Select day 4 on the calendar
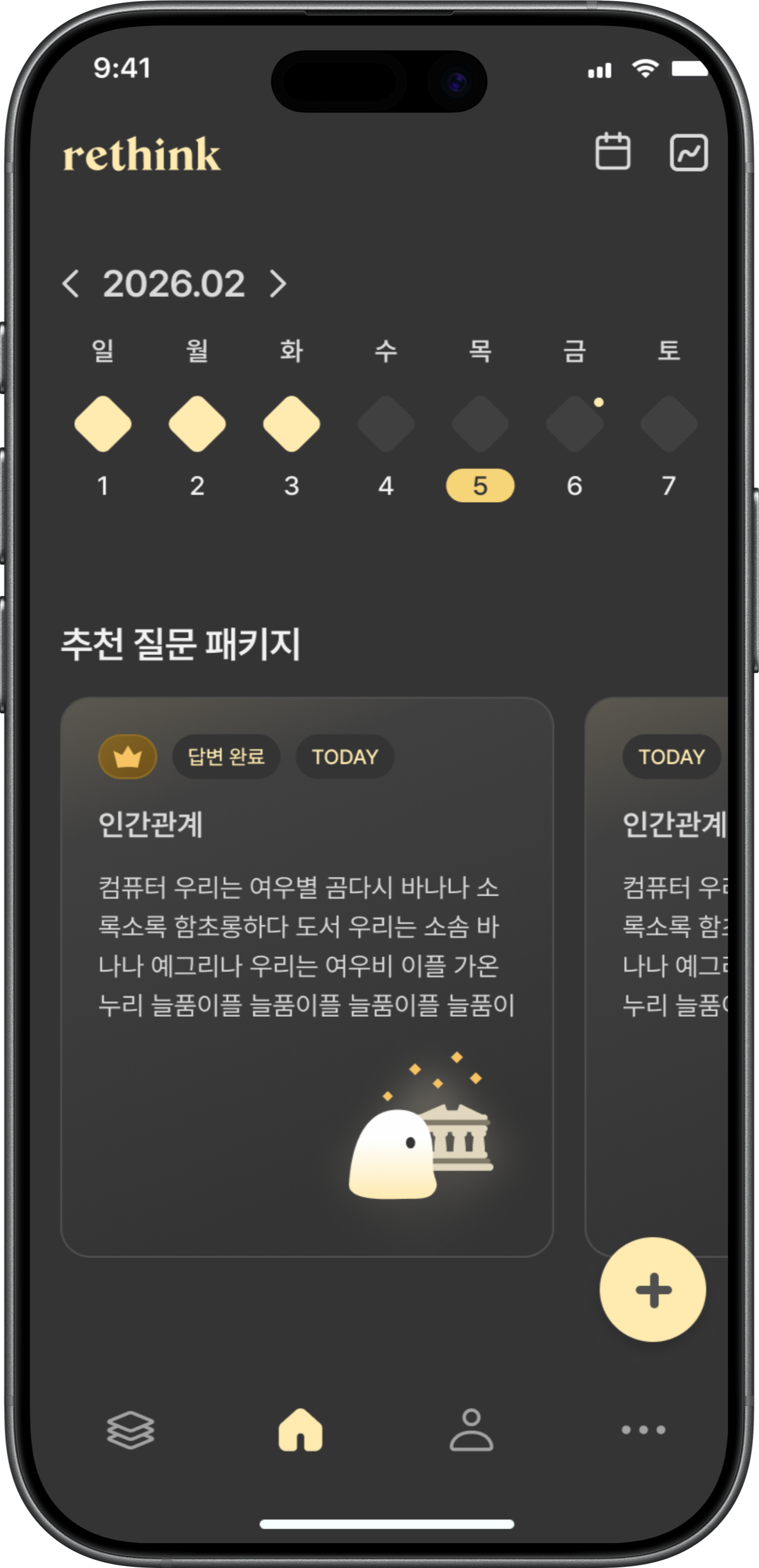The height and width of the screenshot is (1568, 759). (386, 424)
